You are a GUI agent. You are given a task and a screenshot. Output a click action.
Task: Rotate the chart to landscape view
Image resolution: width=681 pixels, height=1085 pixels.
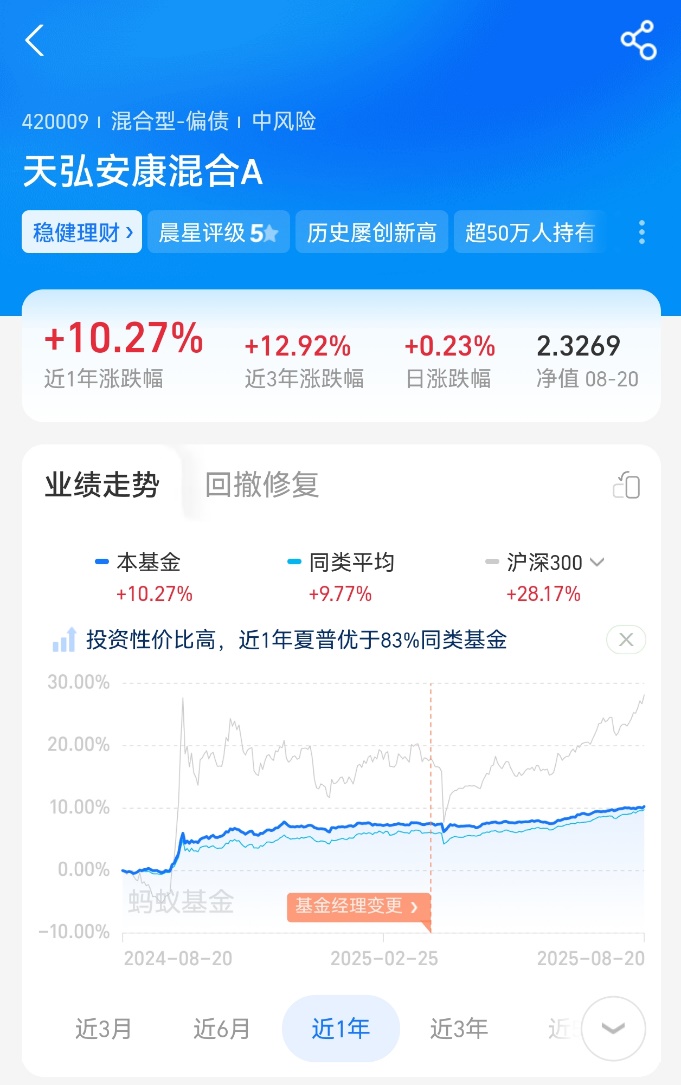tap(627, 486)
